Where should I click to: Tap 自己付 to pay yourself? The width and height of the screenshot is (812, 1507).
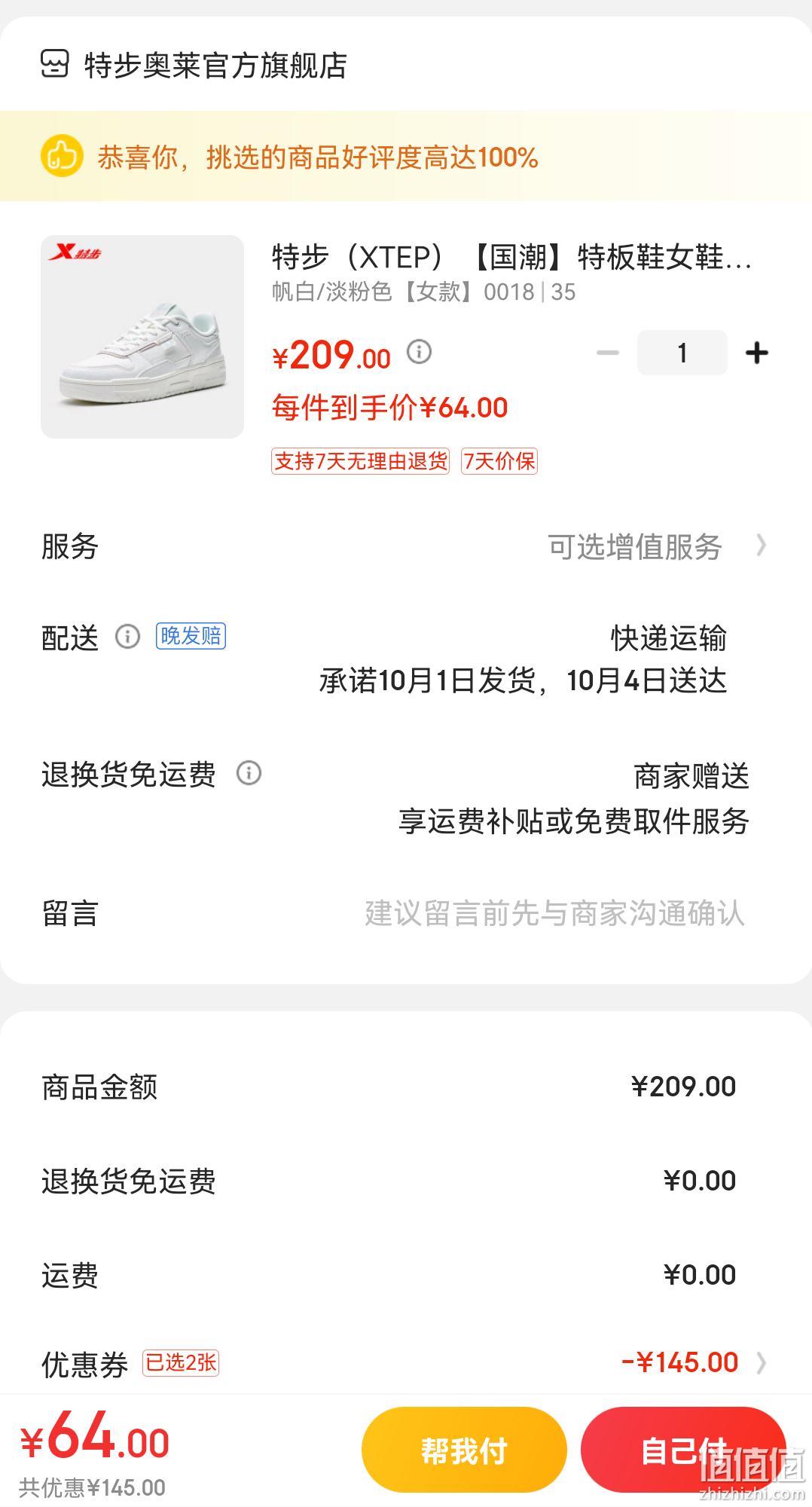pos(683,1450)
